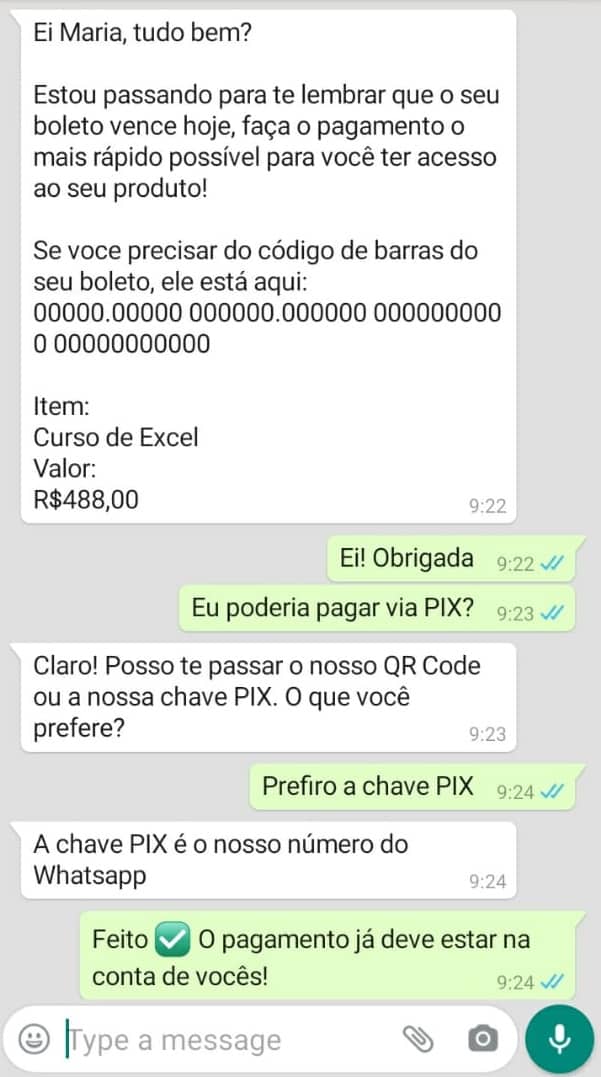Tap the voice message microphone button
The height and width of the screenshot is (1077, 601).
559,1040
